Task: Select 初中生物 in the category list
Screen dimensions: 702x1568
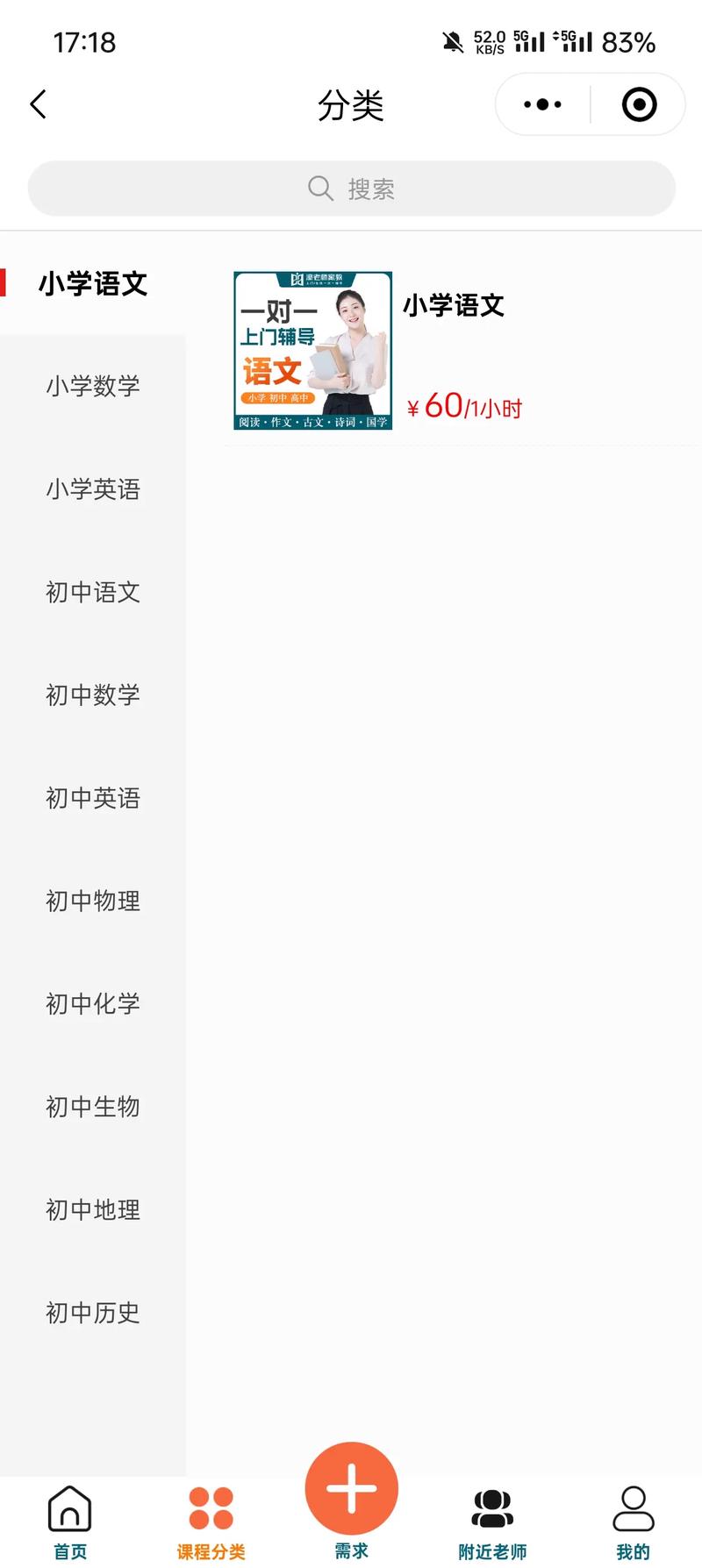Action: coord(92,1108)
